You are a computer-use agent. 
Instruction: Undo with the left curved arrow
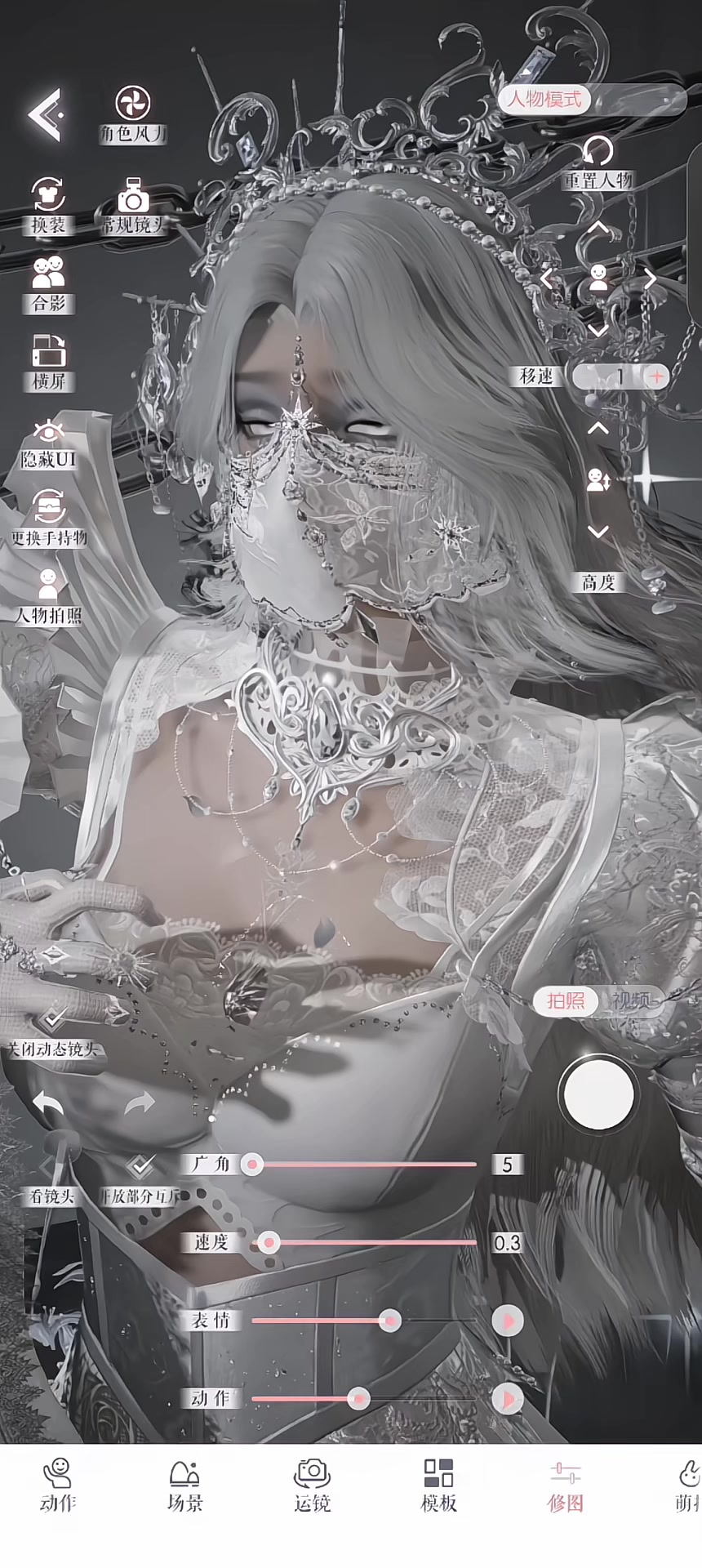coord(49,1104)
